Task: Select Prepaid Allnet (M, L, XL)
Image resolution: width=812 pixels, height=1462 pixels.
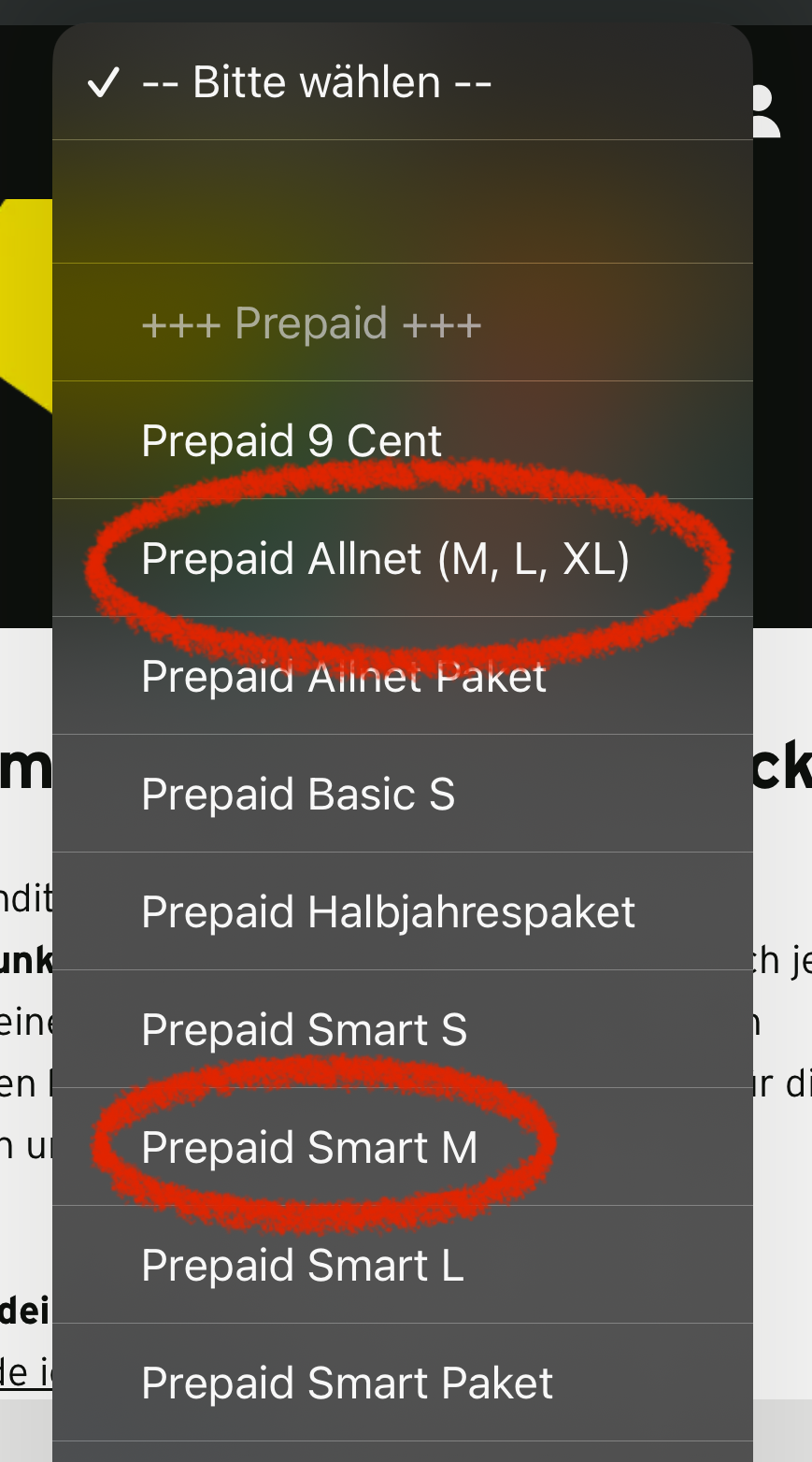Action: (x=385, y=558)
